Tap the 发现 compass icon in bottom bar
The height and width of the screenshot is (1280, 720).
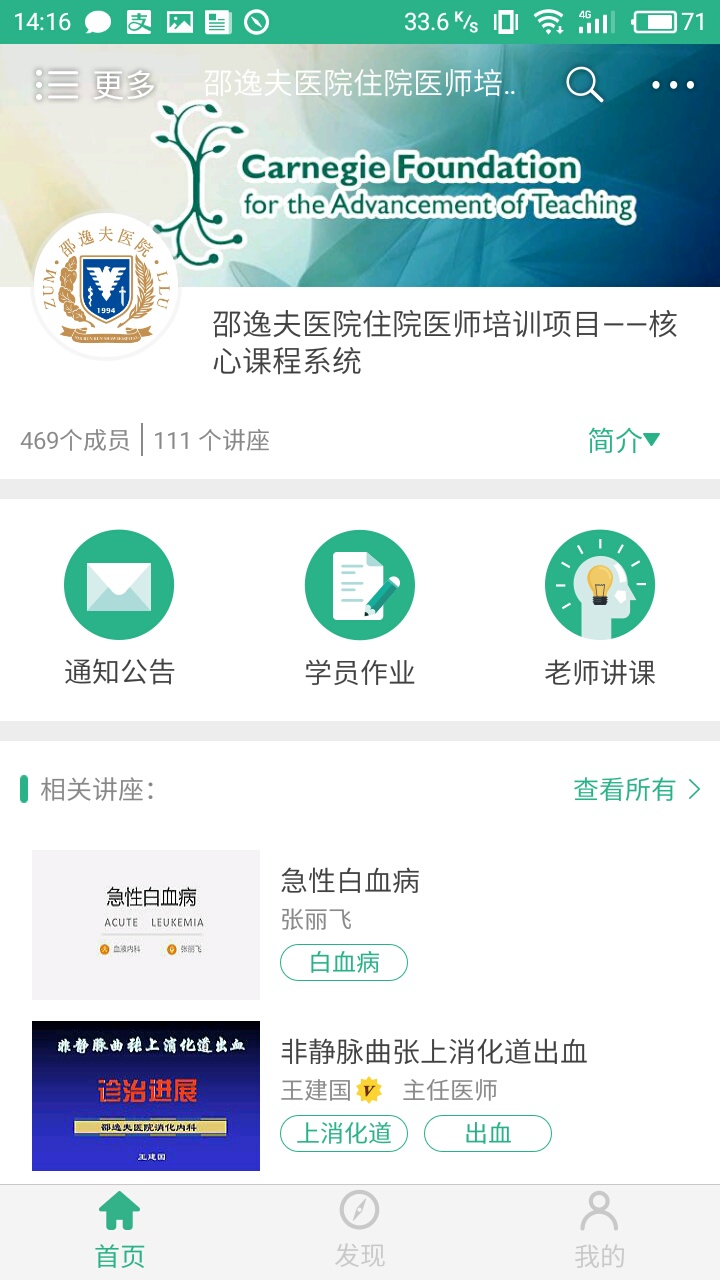(359, 1213)
